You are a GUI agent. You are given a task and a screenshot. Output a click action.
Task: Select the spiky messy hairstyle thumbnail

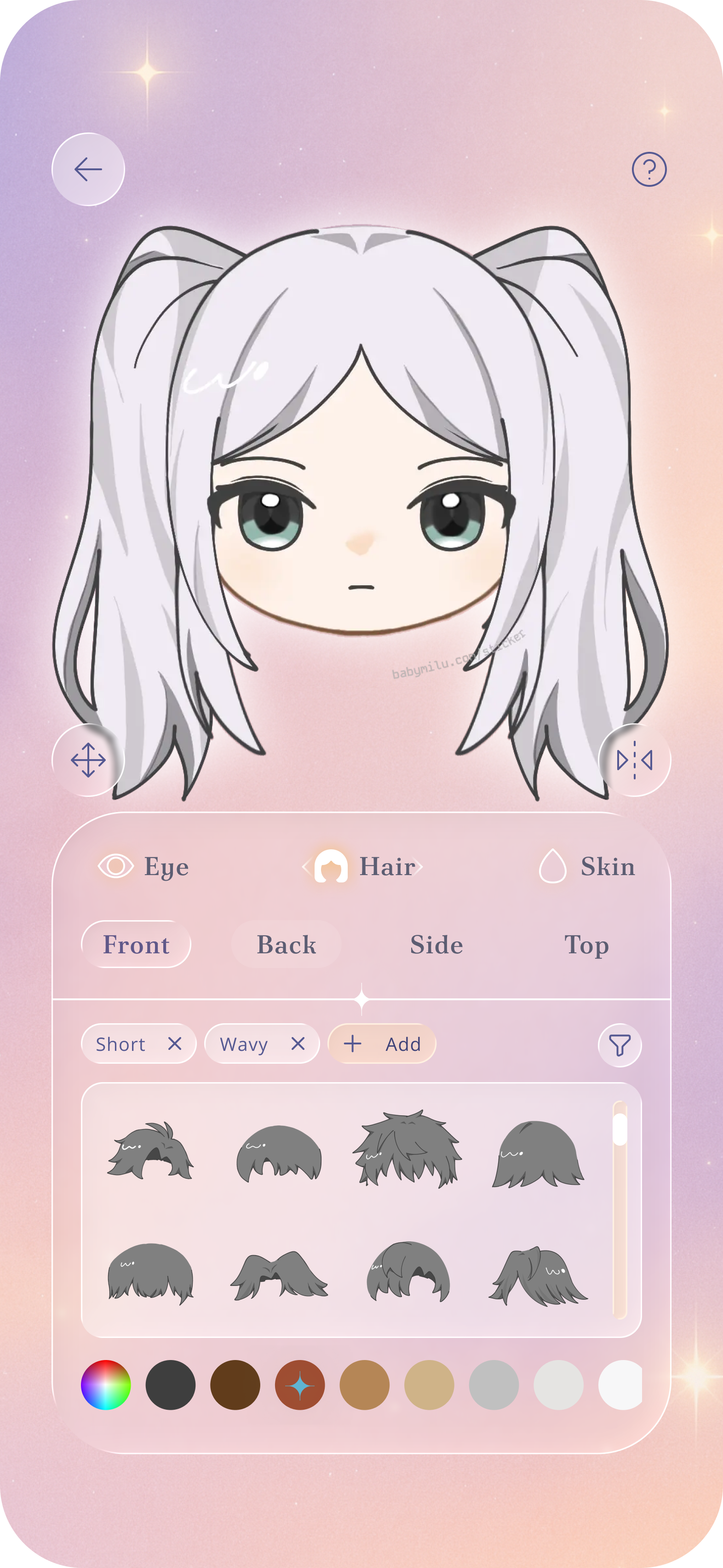pyautogui.click(x=408, y=1149)
